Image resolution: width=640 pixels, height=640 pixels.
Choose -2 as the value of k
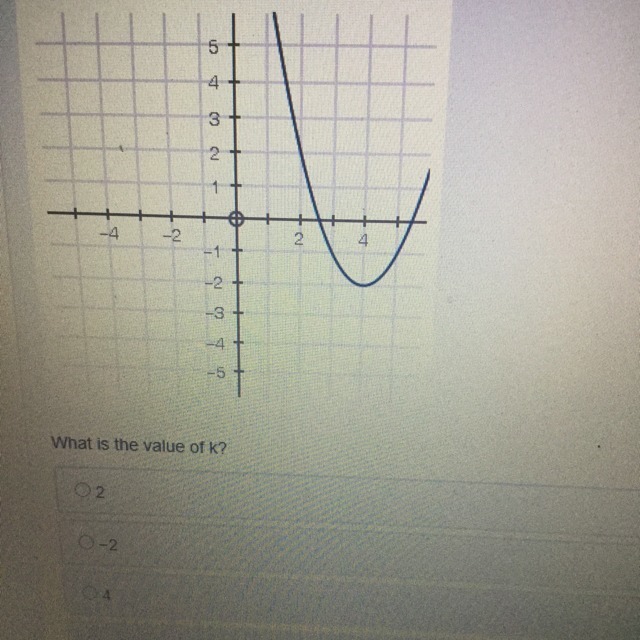[88, 545]
